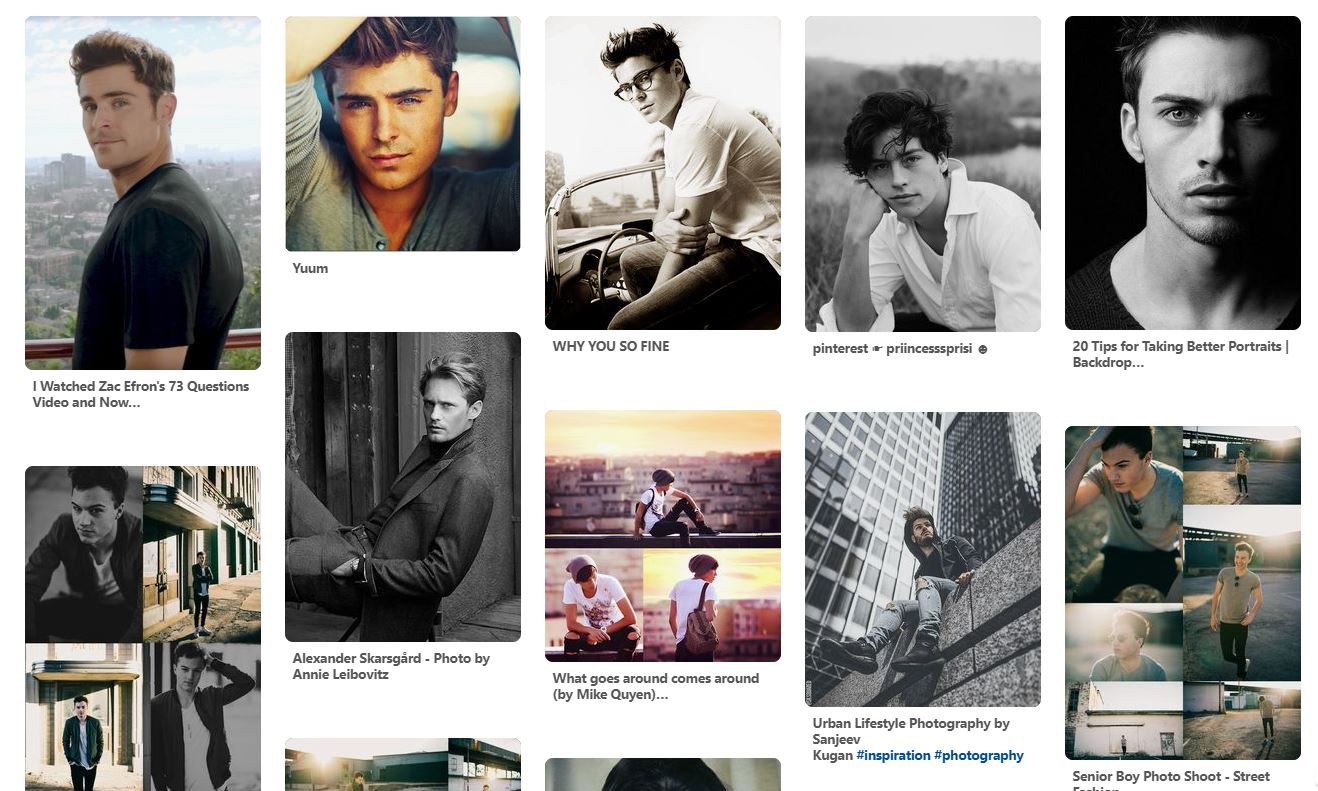Open the 'Senior Boy Photo Shoot' pin
Viewport: 1318px width, 791px height.
click(x=1182, y=592)
